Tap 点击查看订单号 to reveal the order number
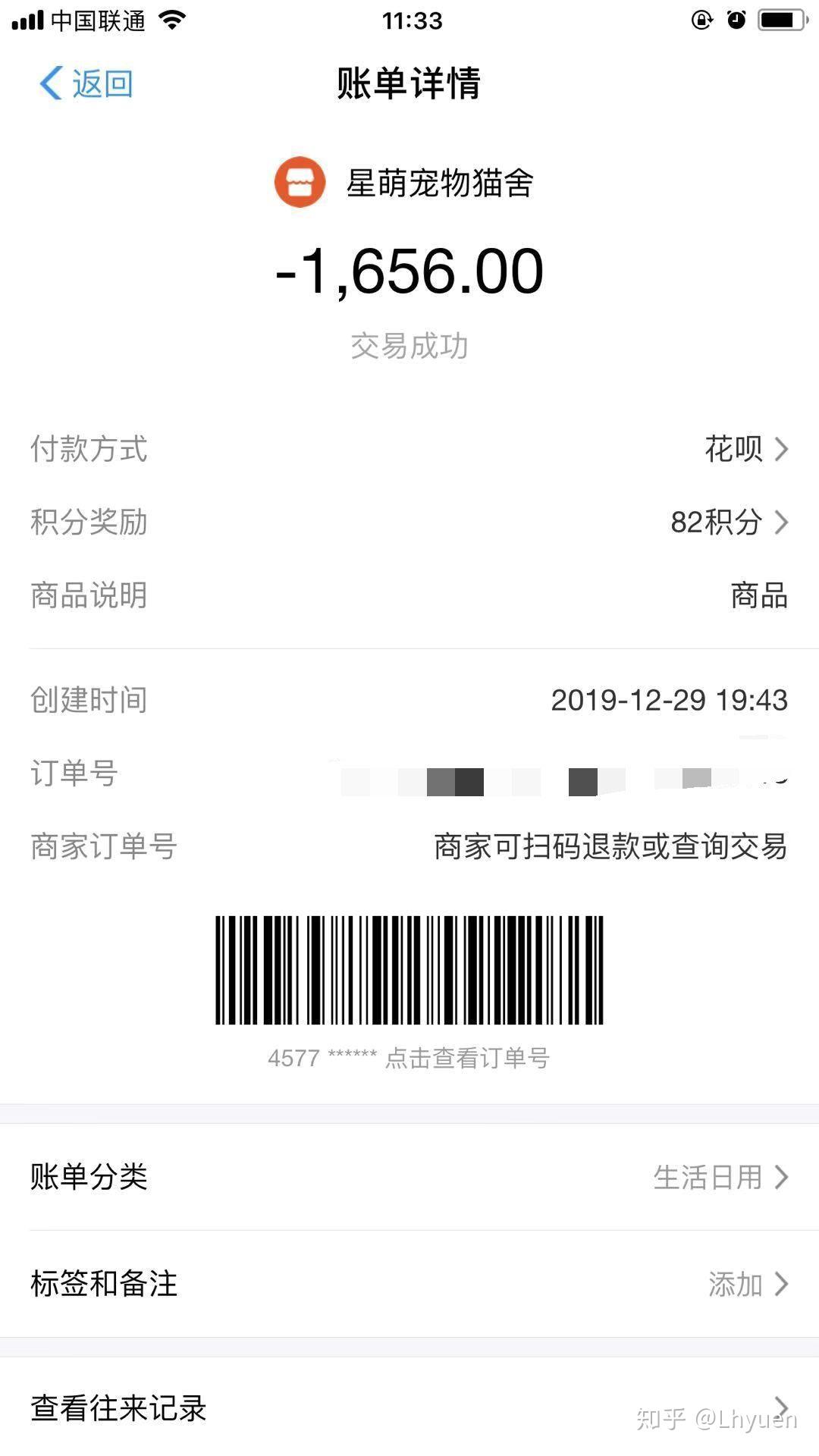The image size is (819, 1456). tap(466, 1057)
